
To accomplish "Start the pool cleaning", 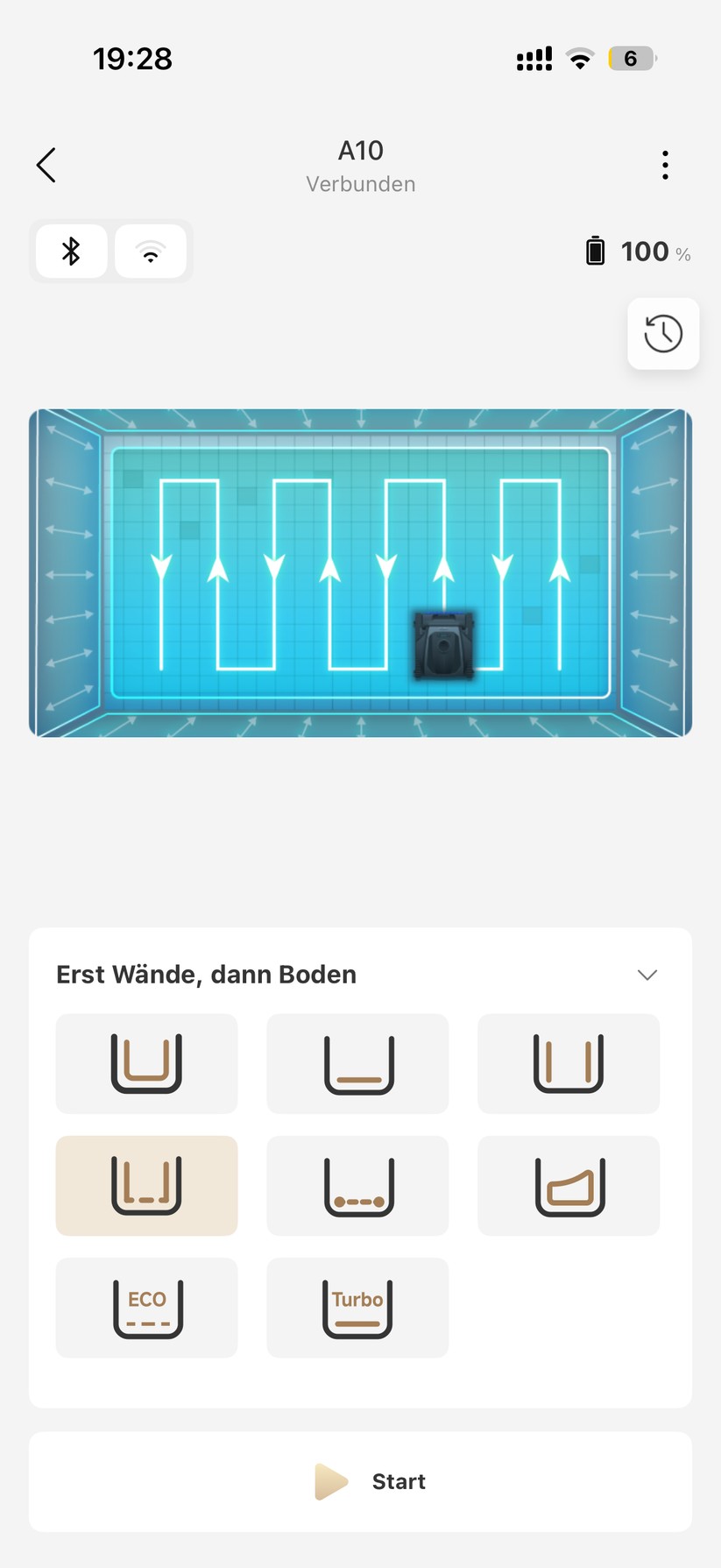I will (360, 1482).
